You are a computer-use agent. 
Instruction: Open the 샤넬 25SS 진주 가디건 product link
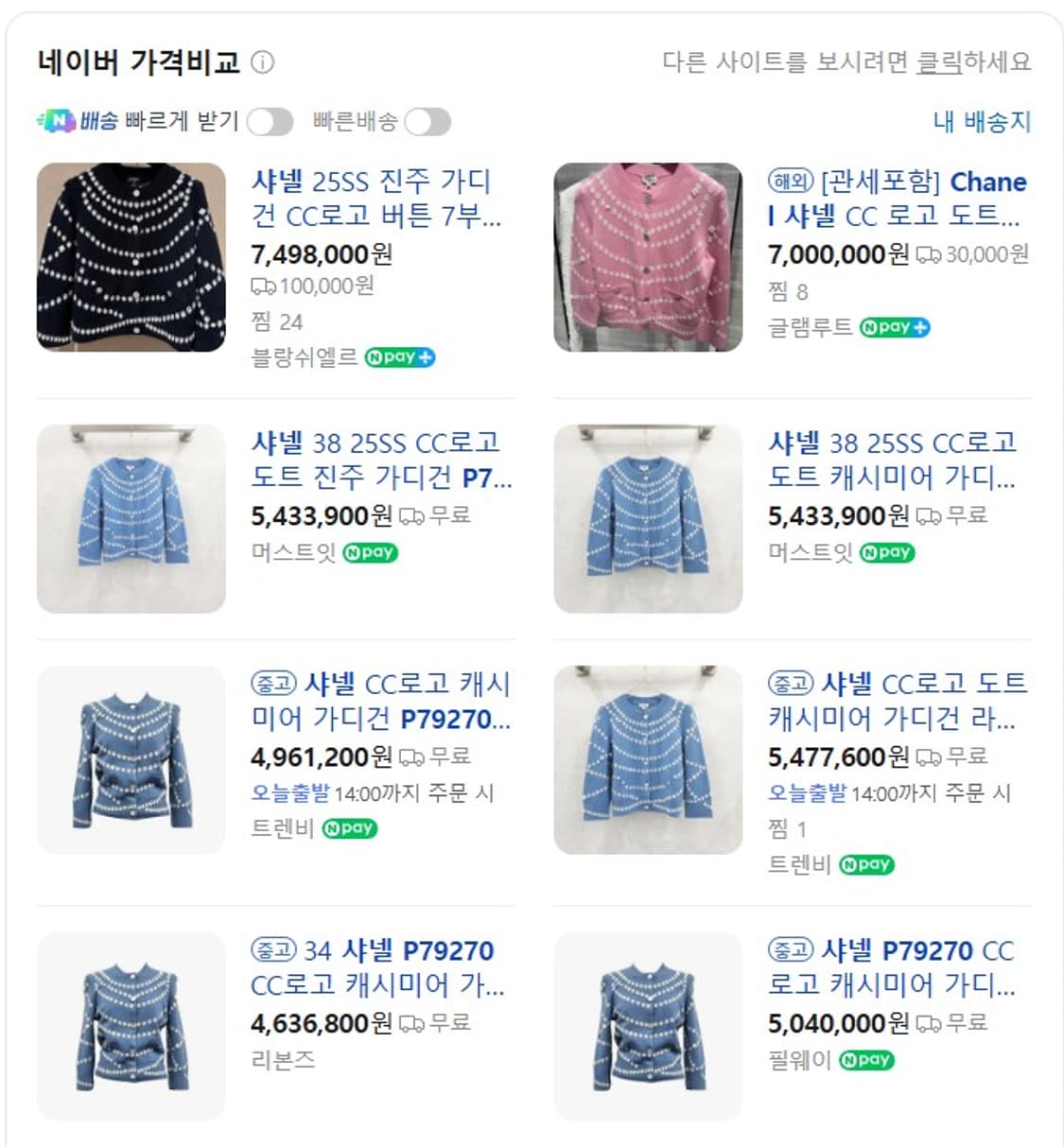pos(380,200)
